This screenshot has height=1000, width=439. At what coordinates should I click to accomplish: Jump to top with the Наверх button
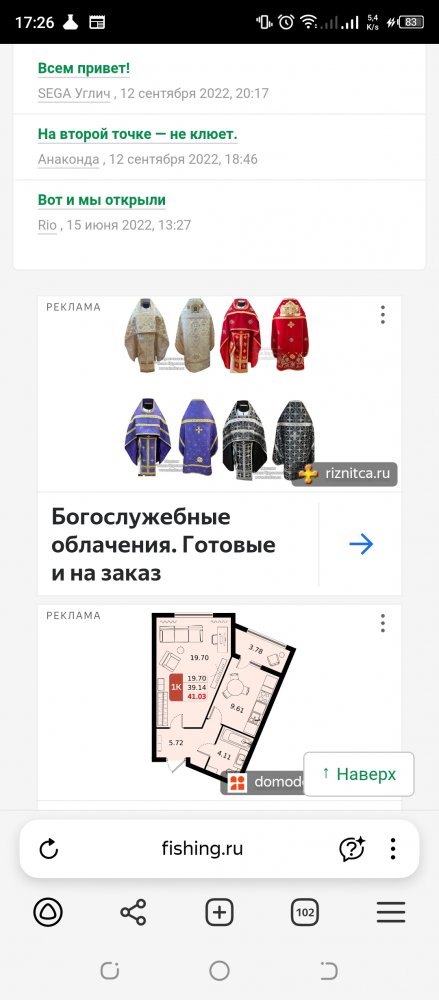tap(359, 774)
